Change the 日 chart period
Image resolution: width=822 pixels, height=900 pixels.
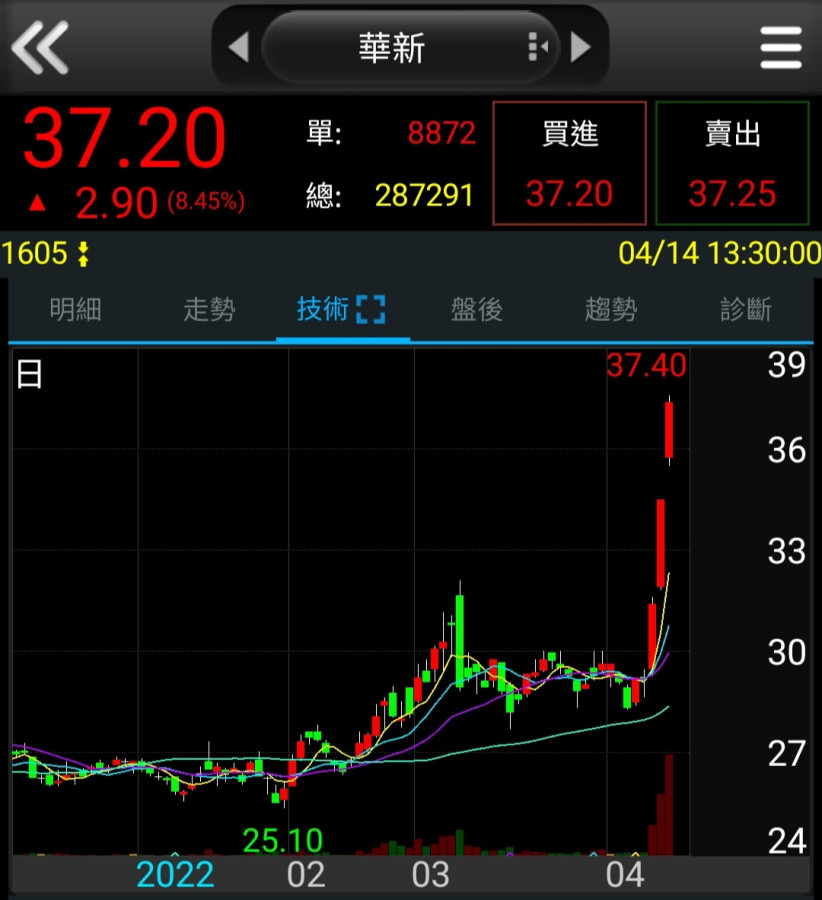pyautogui.click(x=30, y=375)
